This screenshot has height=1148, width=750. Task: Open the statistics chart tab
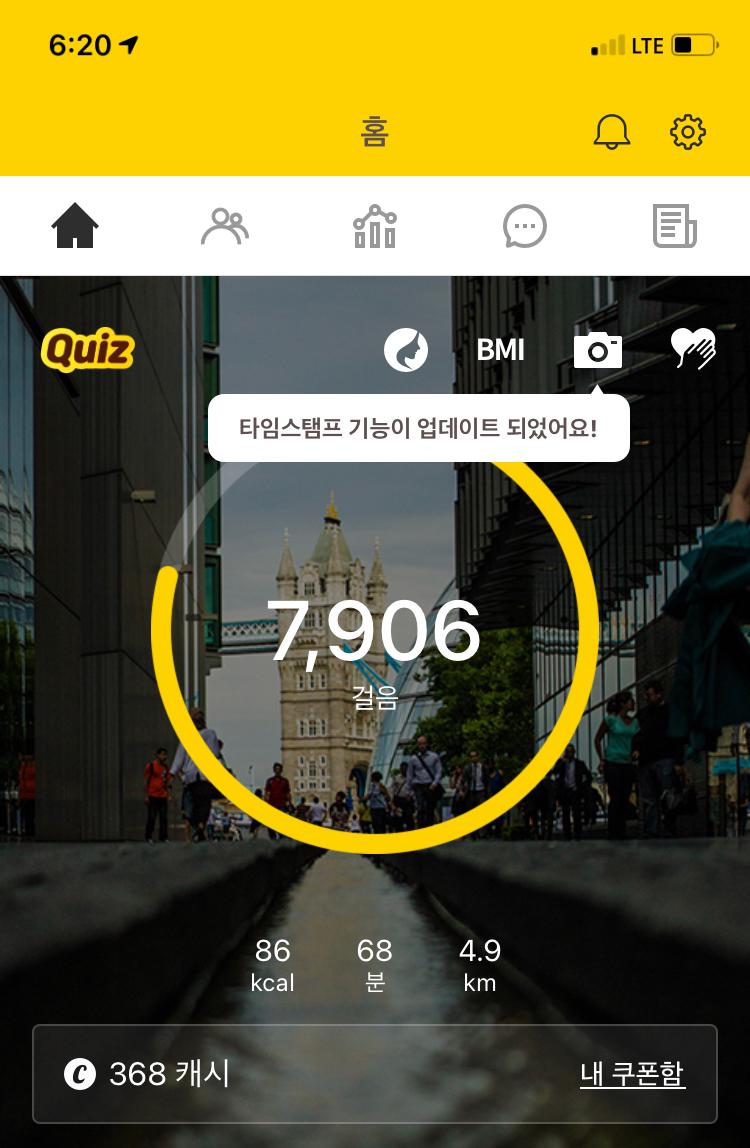coord(375,226)
